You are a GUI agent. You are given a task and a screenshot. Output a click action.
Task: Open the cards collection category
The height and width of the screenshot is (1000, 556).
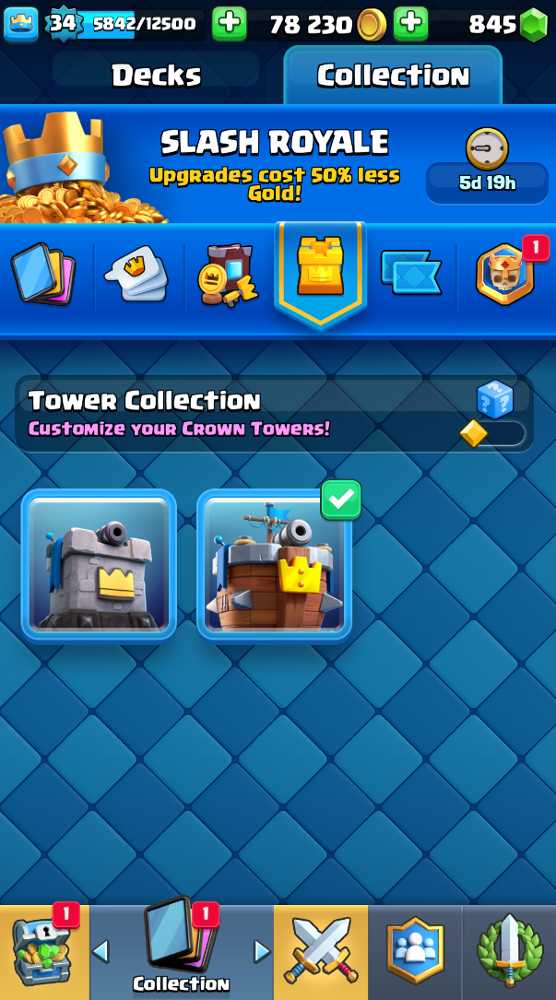[43, 272]
